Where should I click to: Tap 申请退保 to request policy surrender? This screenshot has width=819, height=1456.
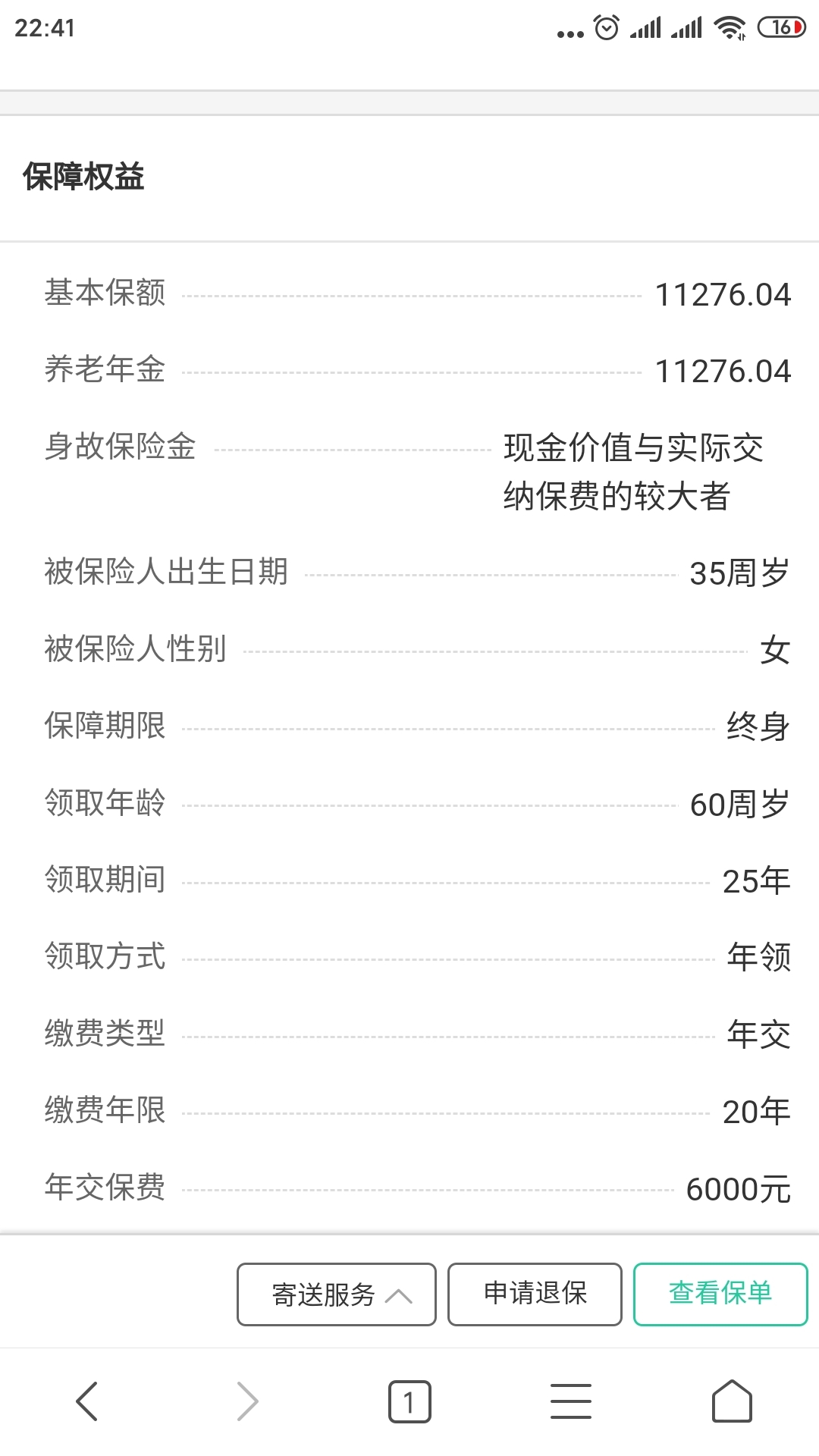pyautogui.click(x=535, y=1294)
